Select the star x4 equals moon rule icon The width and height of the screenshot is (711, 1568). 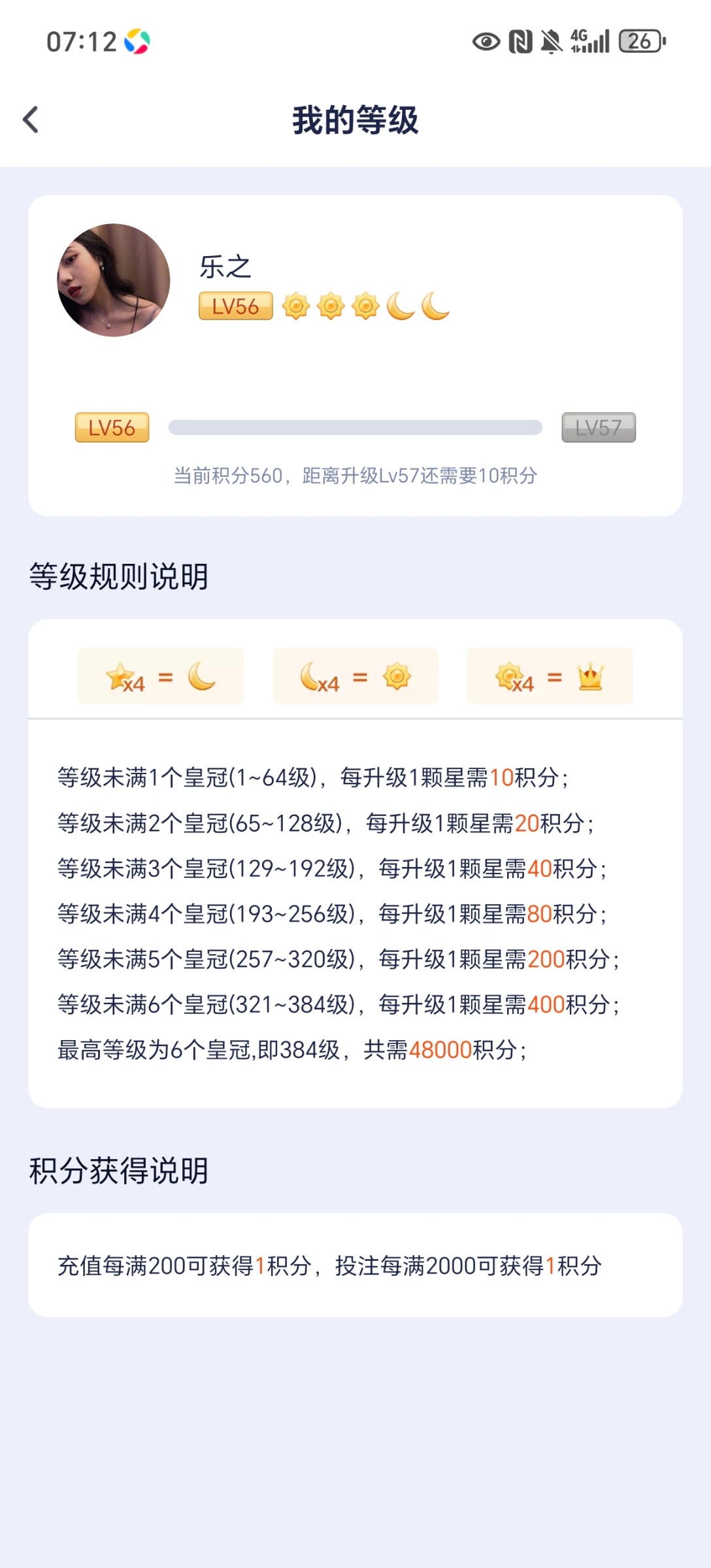tap(160, 676)
